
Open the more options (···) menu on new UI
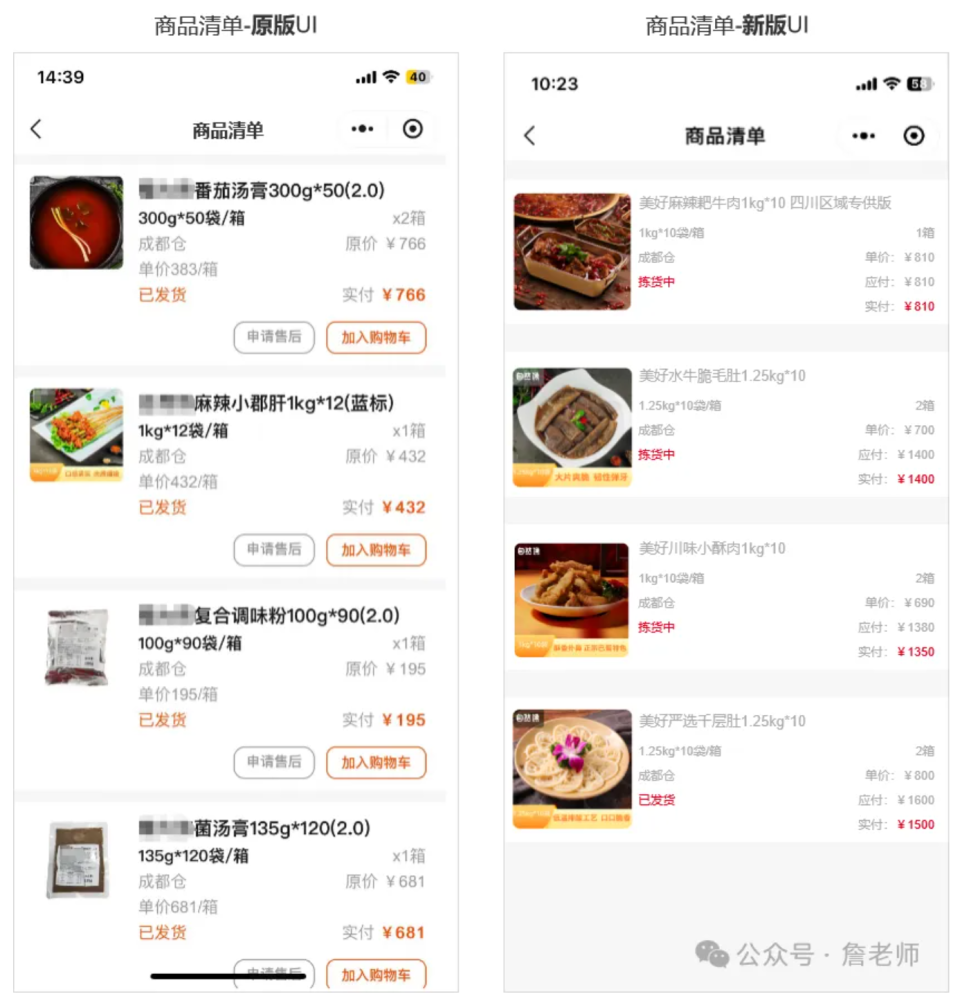tap(862, 136)
